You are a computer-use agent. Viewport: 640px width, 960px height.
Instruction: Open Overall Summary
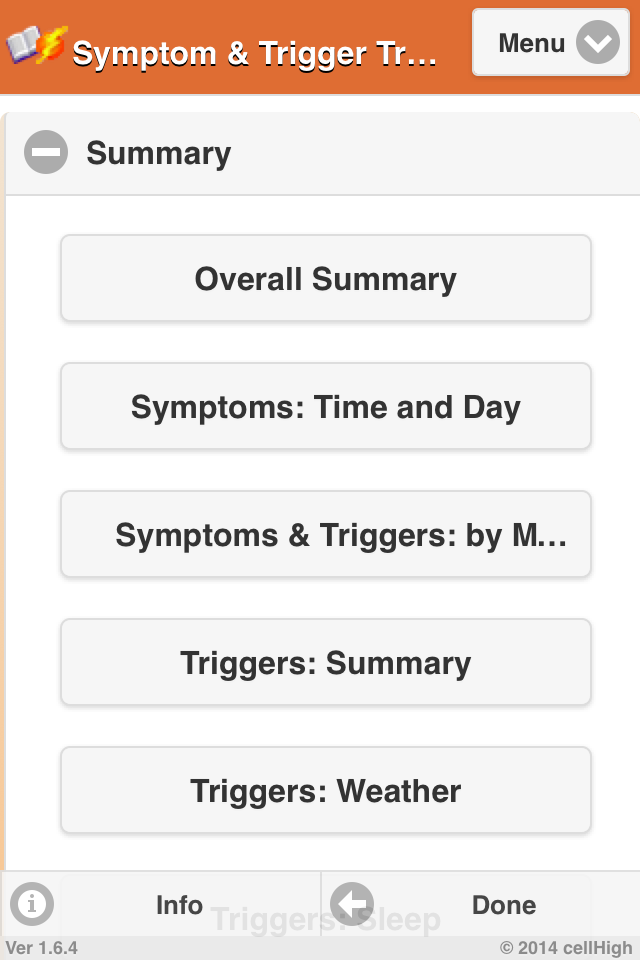click(326, 278)
